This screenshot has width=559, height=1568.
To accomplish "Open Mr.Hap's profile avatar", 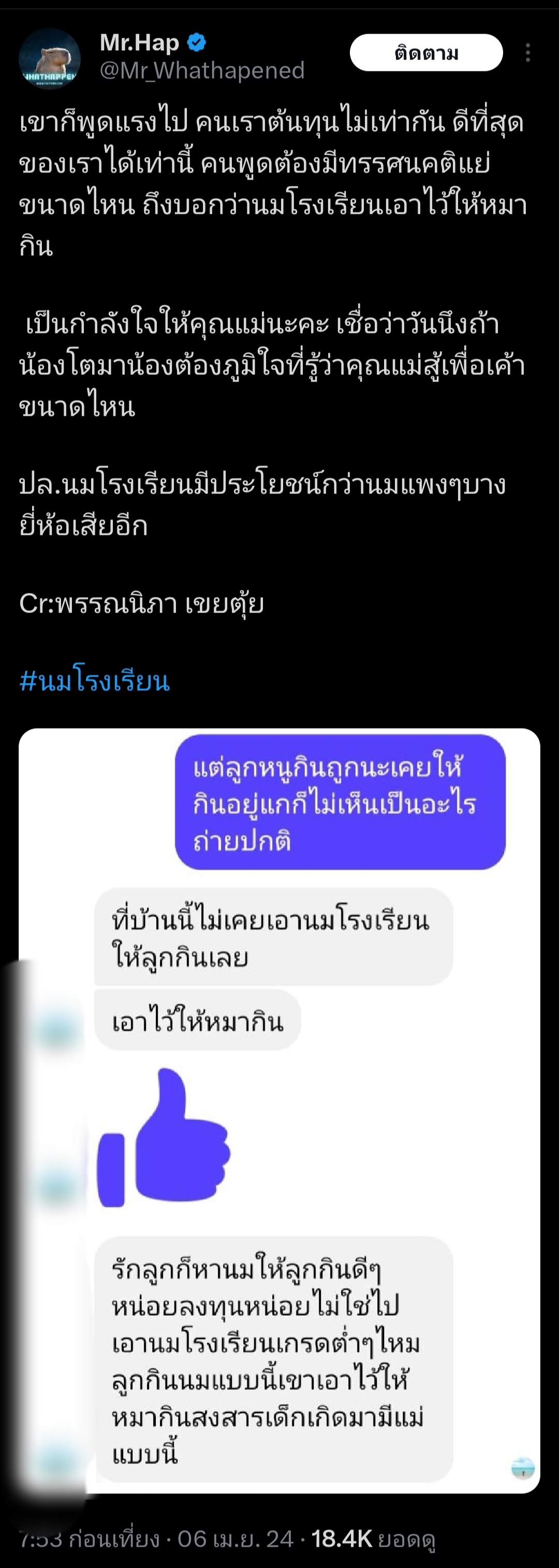I will 49,59.
